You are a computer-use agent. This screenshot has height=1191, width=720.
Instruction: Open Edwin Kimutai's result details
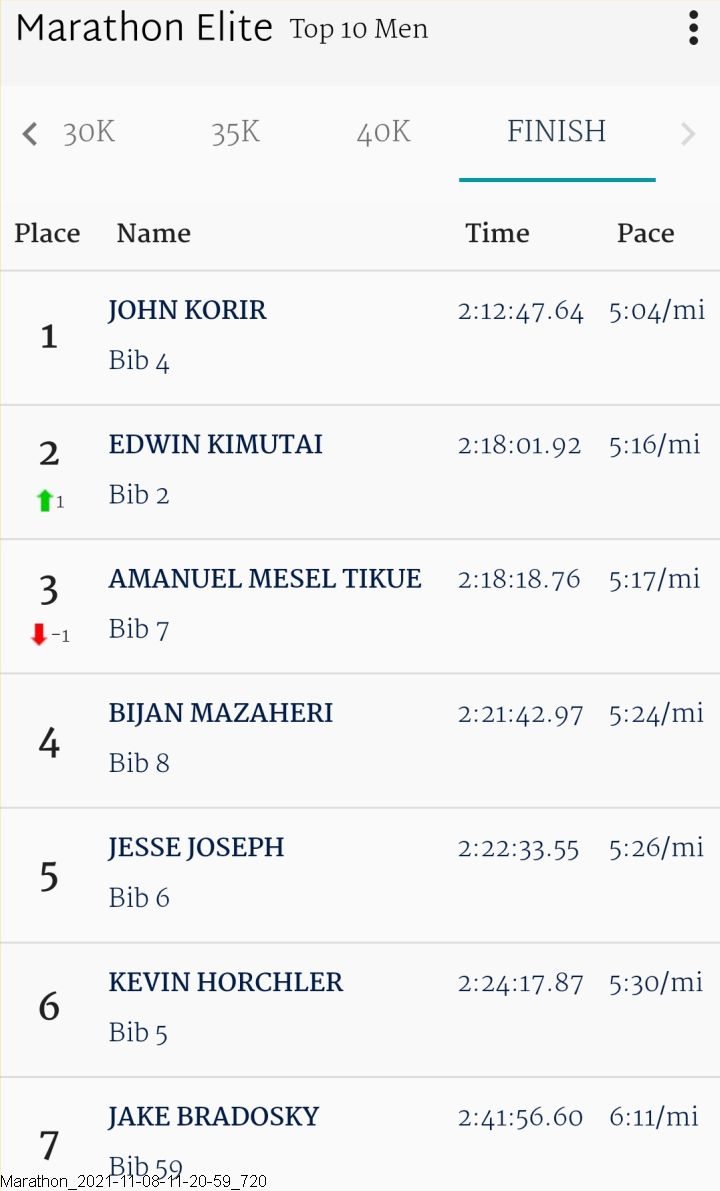(x=360, y=472)
